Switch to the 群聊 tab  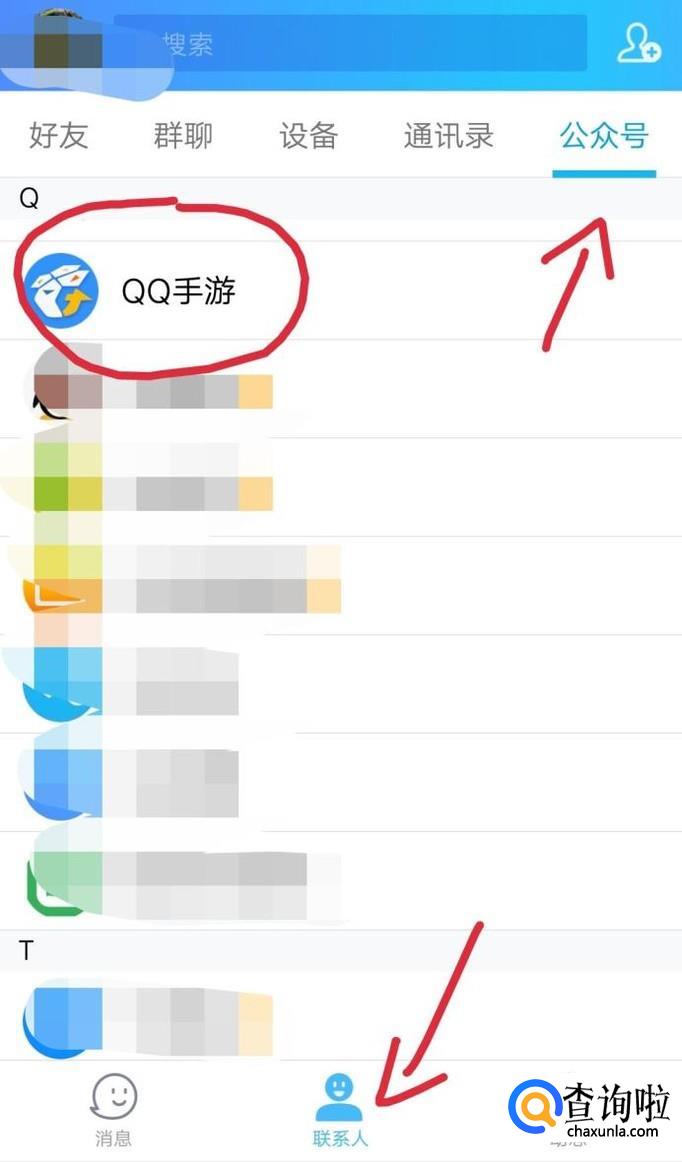coord(183,136)
